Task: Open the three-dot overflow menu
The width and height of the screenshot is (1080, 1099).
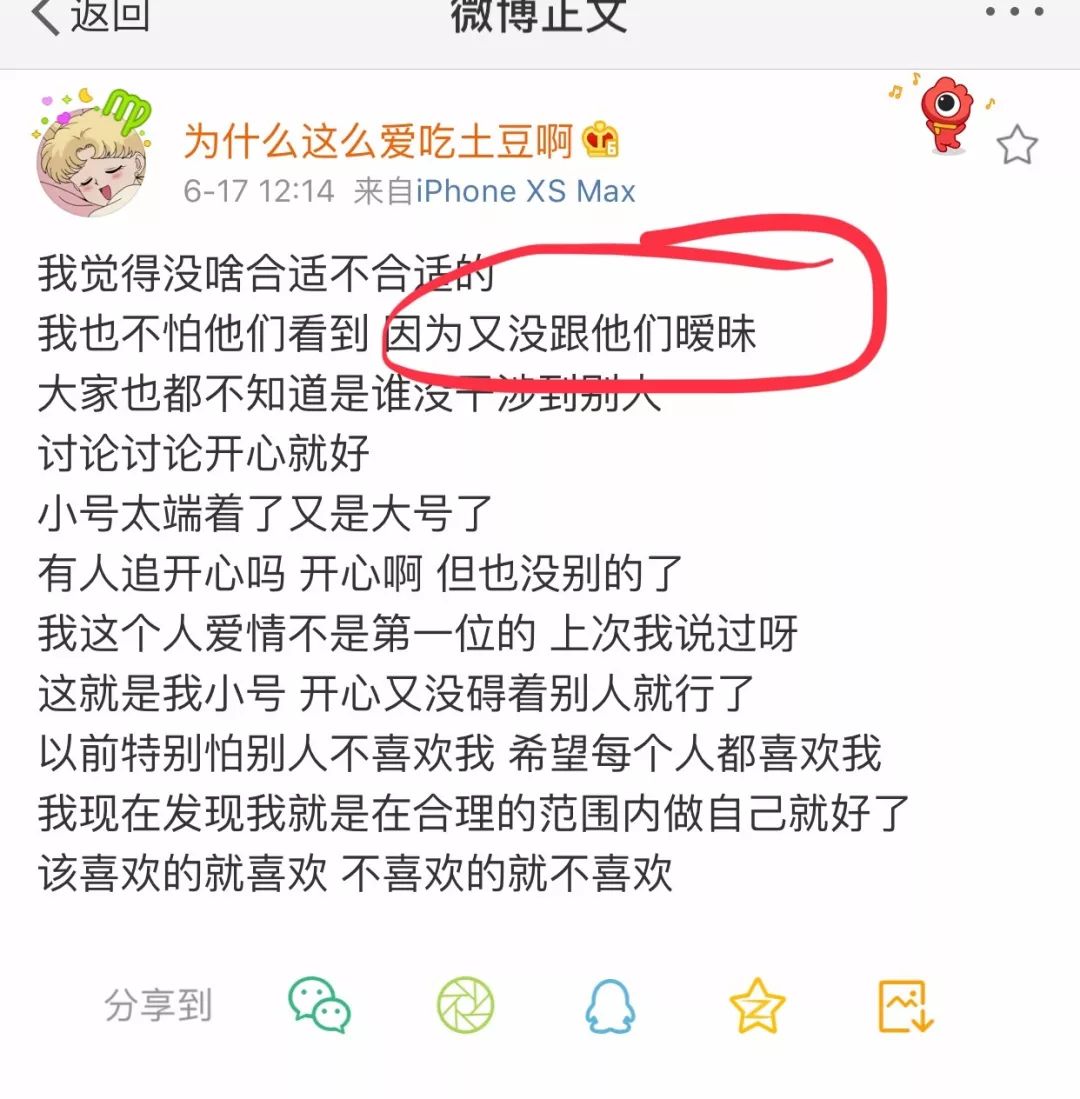Action: (x=1014, y=13)
